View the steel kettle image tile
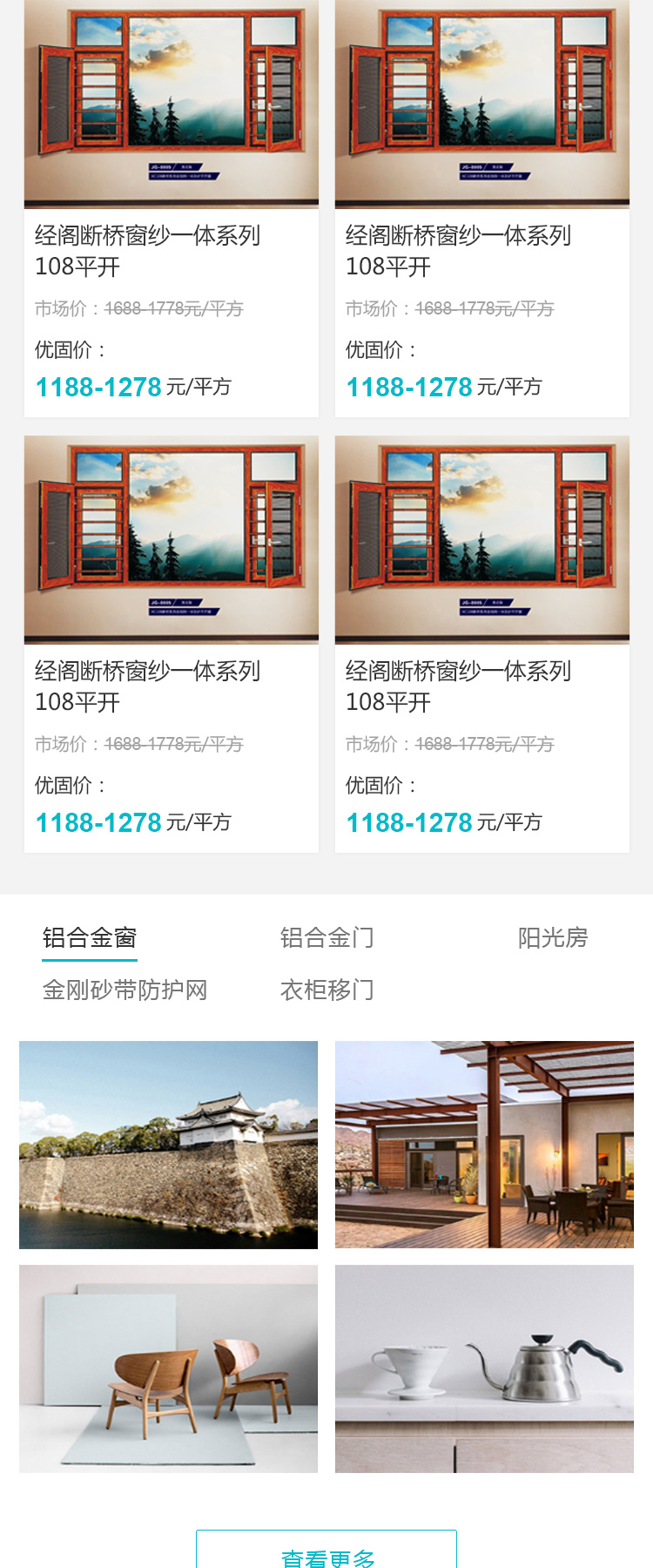Screen dimensions: 653x1568 [x=484, y=1369]
